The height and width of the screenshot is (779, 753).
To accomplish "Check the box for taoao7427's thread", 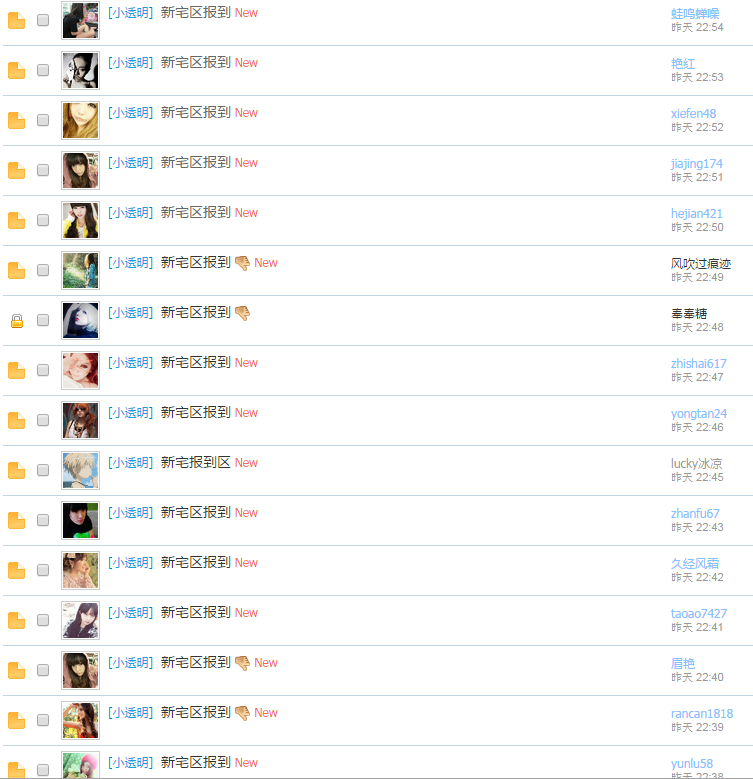I will tap(43, 620).
